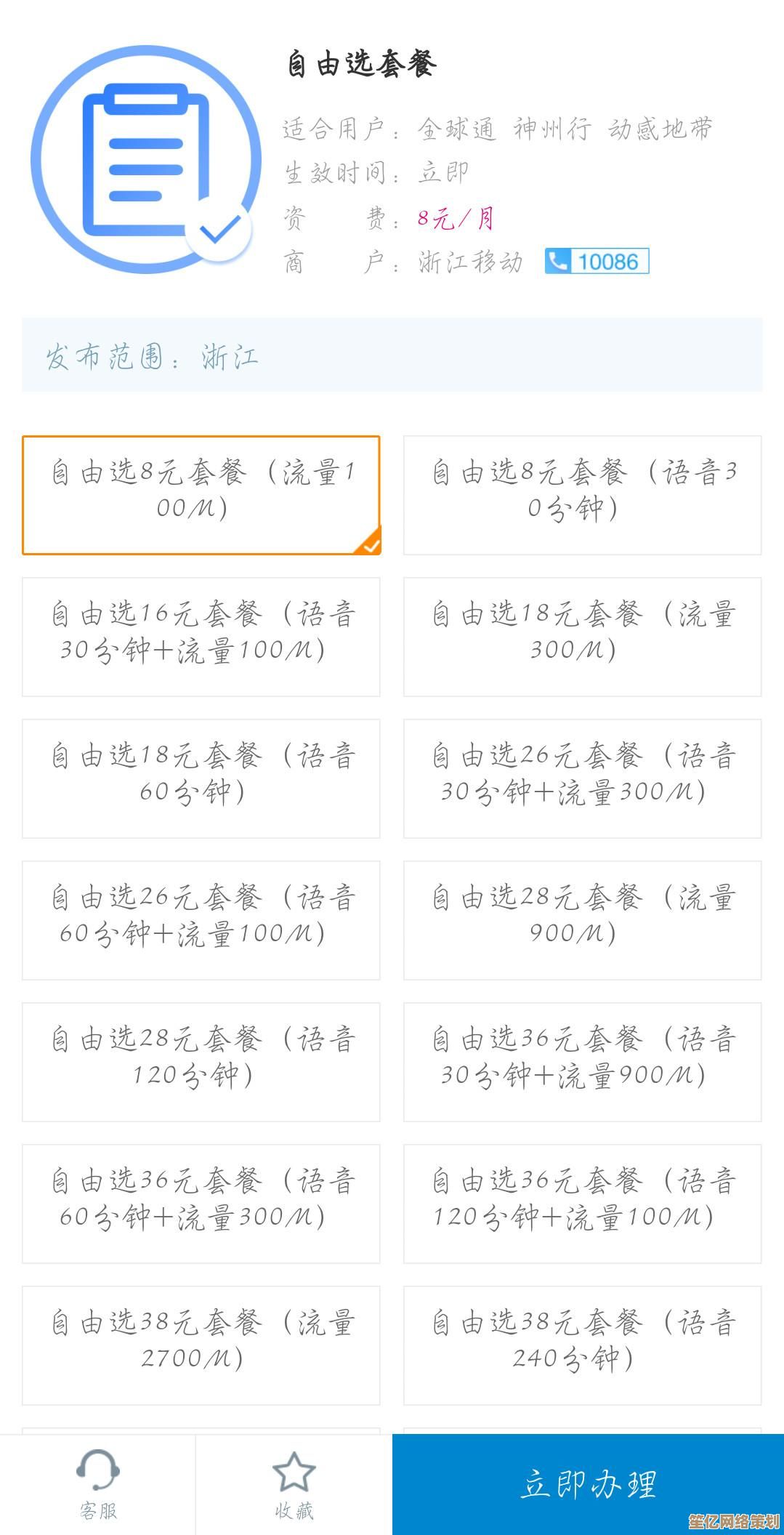
Task: Contact 客服 customer service
Action: [98, 1483]
